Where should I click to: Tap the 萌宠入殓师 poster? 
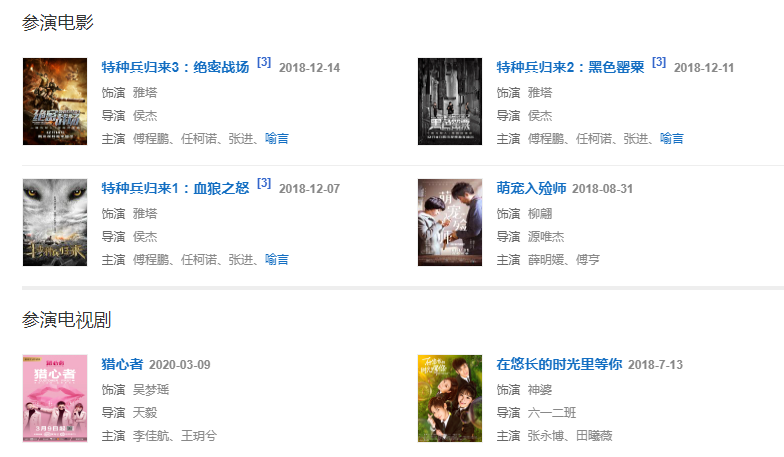click(x=450, y=222)
